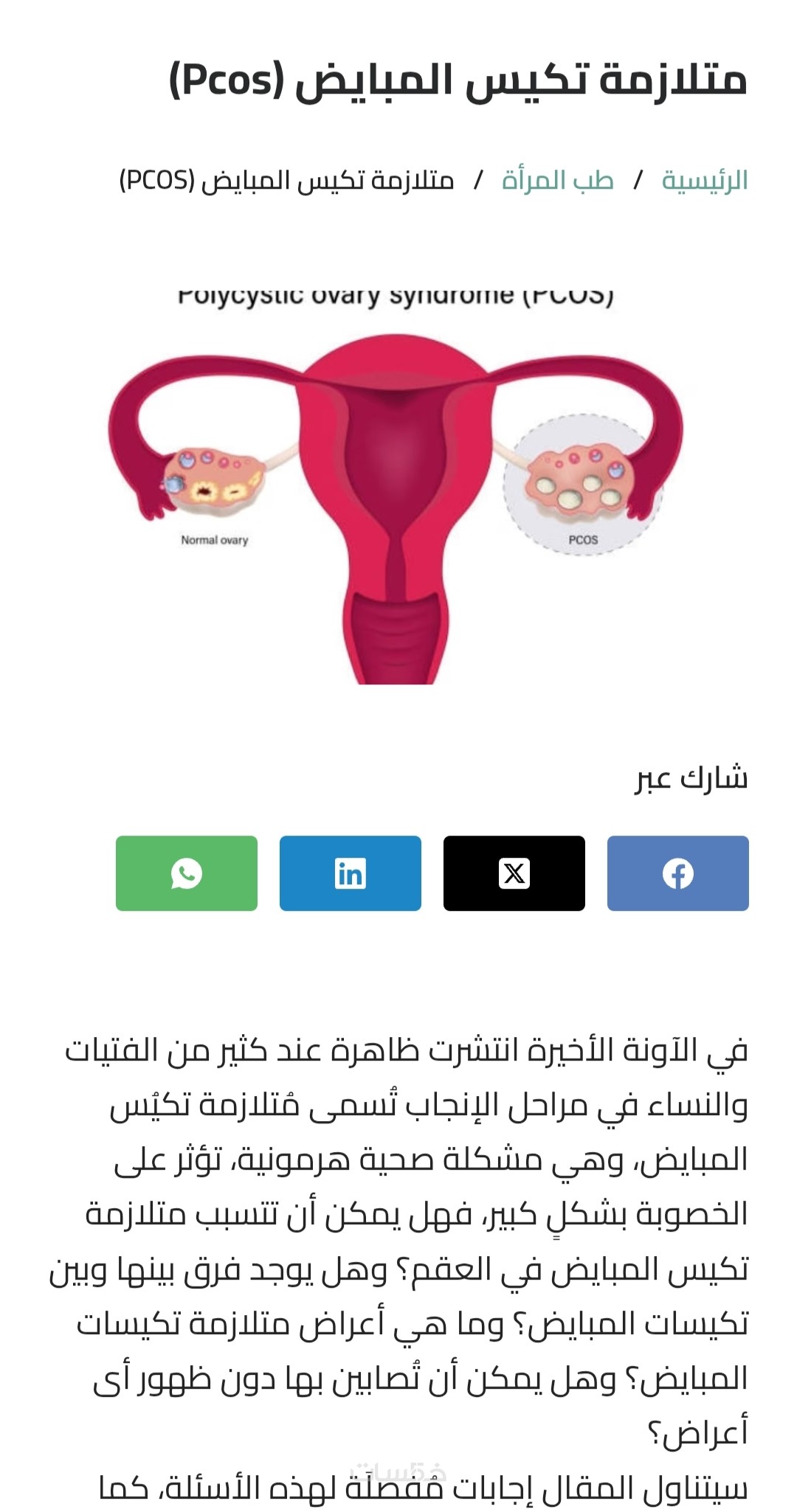Viewport: 797px width, 1512px height.
Task: Share the article via WhatsApp
Action: tap(186, 873)
